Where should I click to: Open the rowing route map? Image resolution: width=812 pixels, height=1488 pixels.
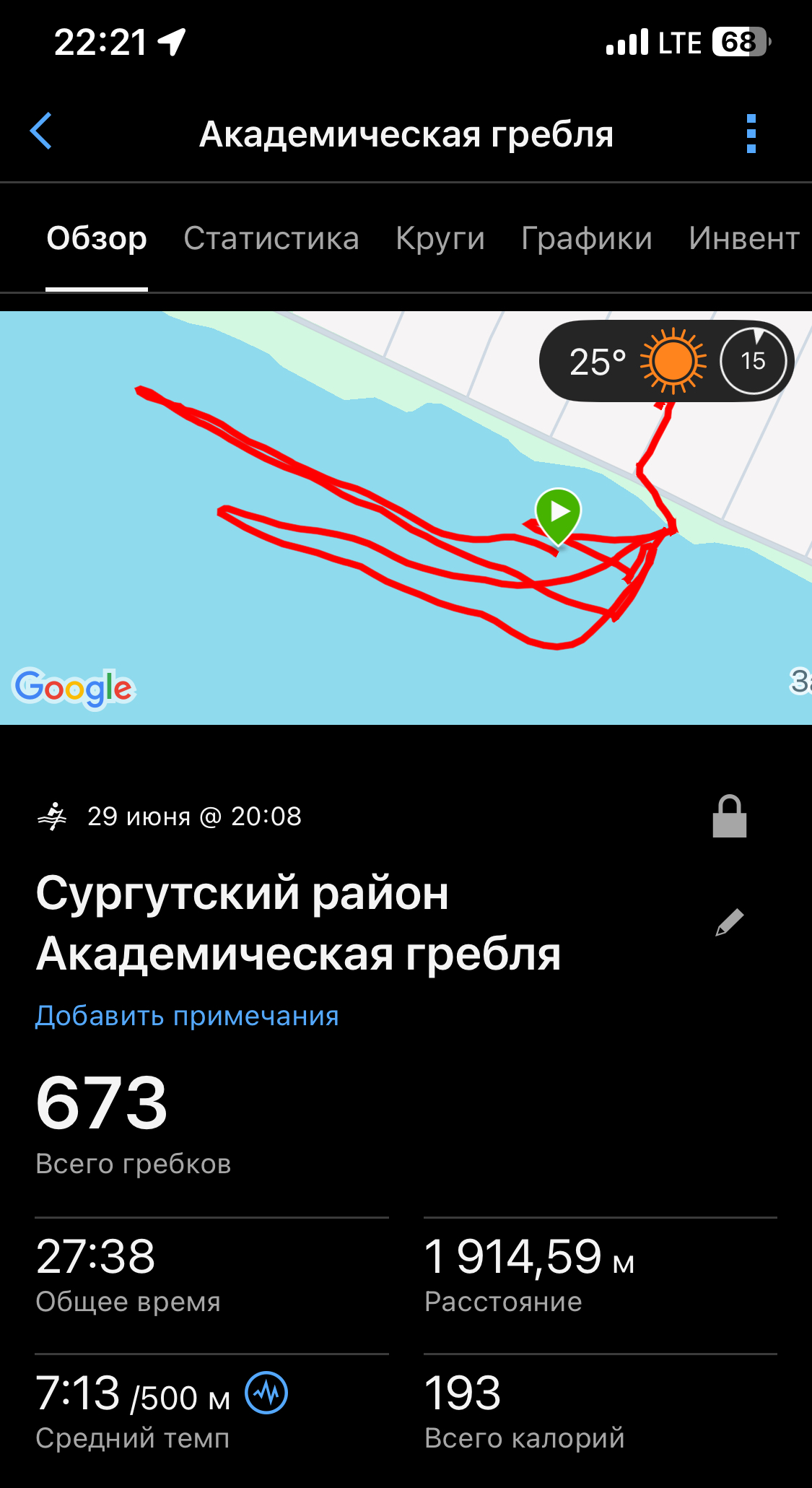pos(406,518)
